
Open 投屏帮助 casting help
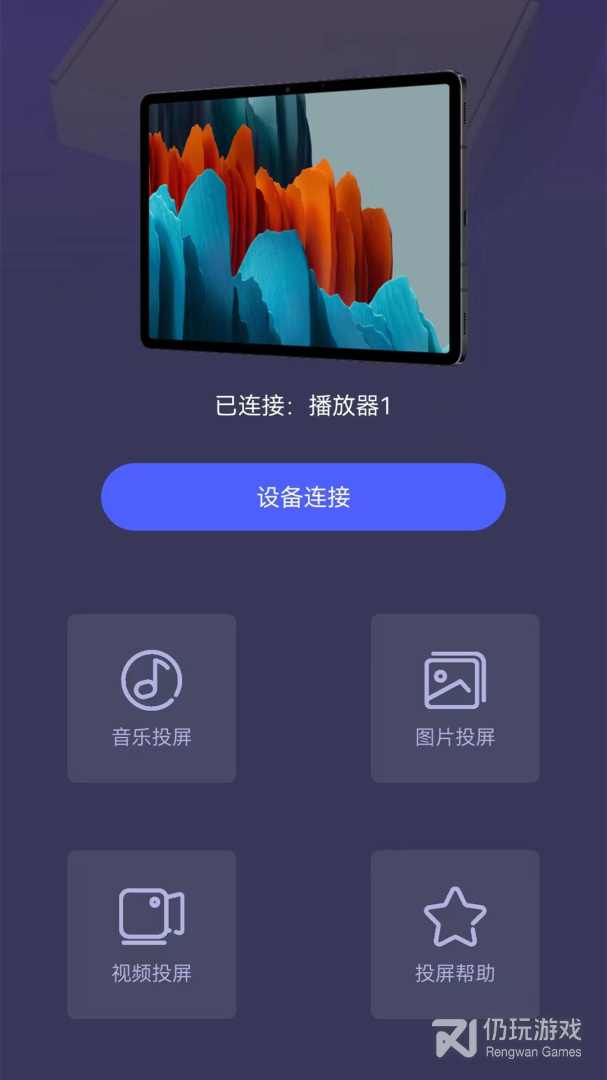(455, 934)
